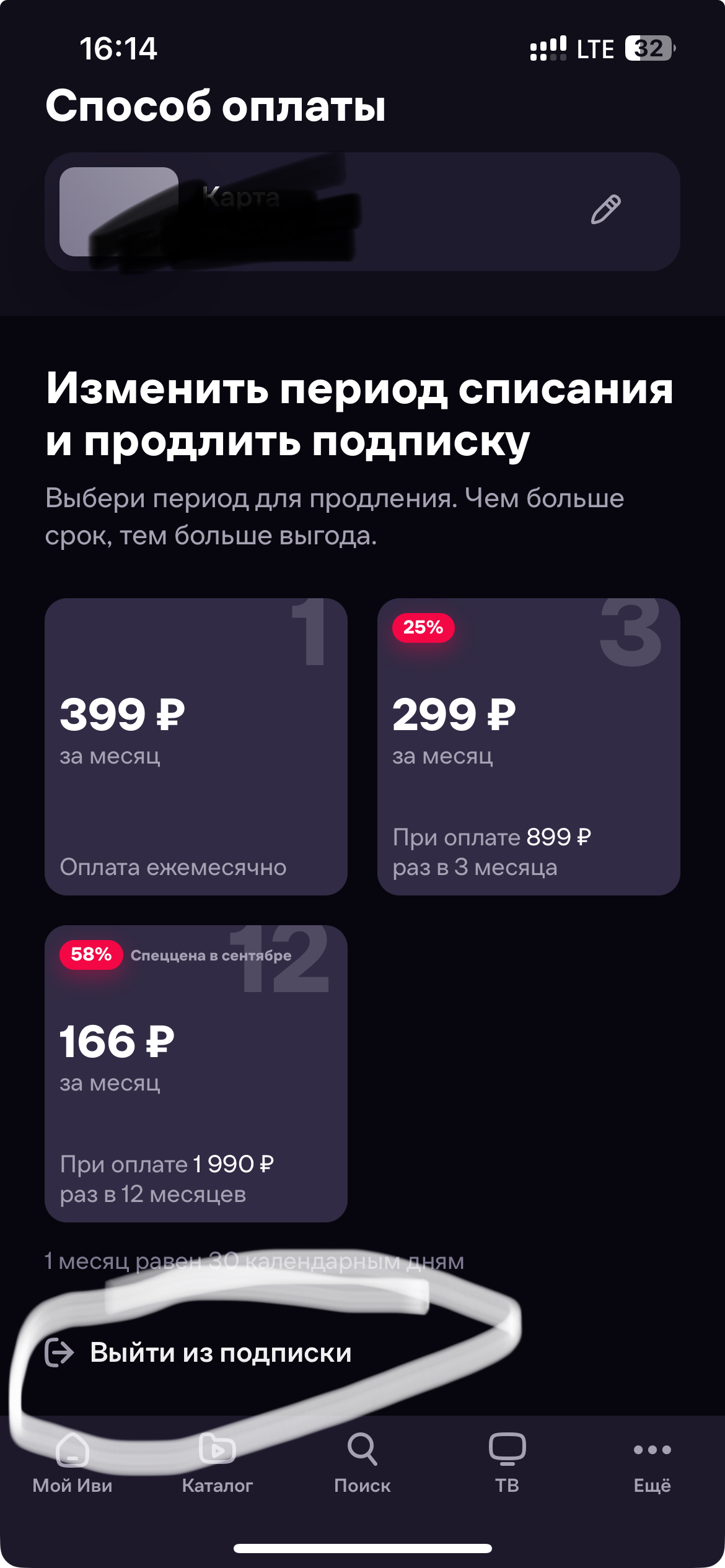Pick the 12-month plan at 166 ₽
Image resolution: width=725 pixels, height=1568 pixels.
tap(196, 1073)
